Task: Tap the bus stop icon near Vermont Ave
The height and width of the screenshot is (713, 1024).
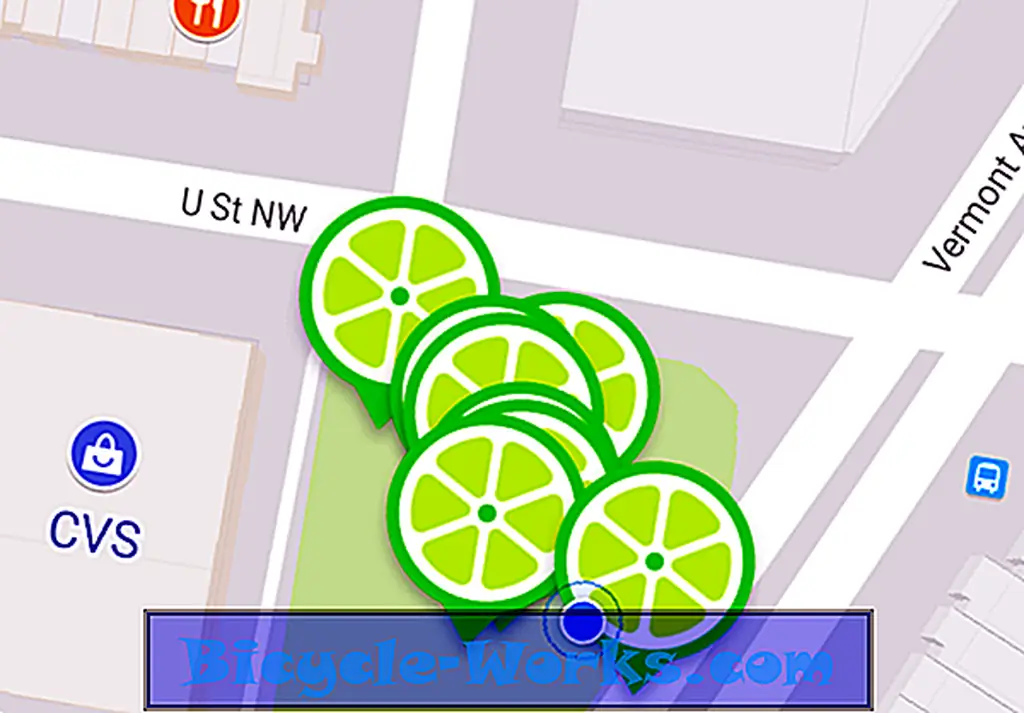Action: tap(986, 477)
